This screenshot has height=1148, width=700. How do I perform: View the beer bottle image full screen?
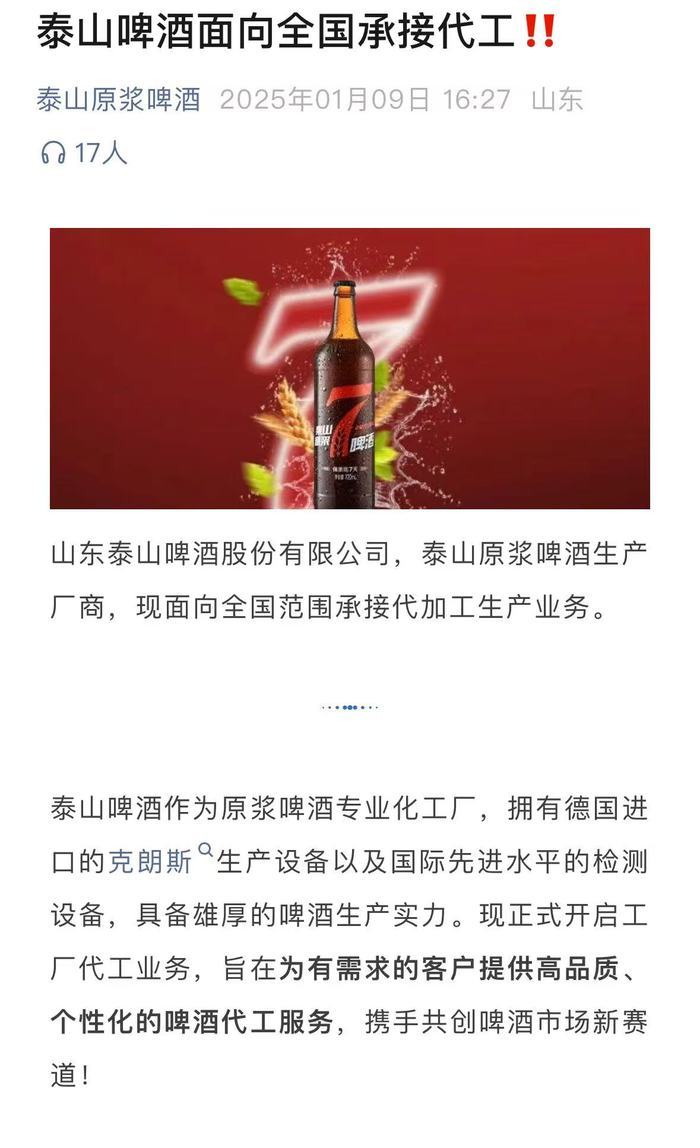pos(349,368)
